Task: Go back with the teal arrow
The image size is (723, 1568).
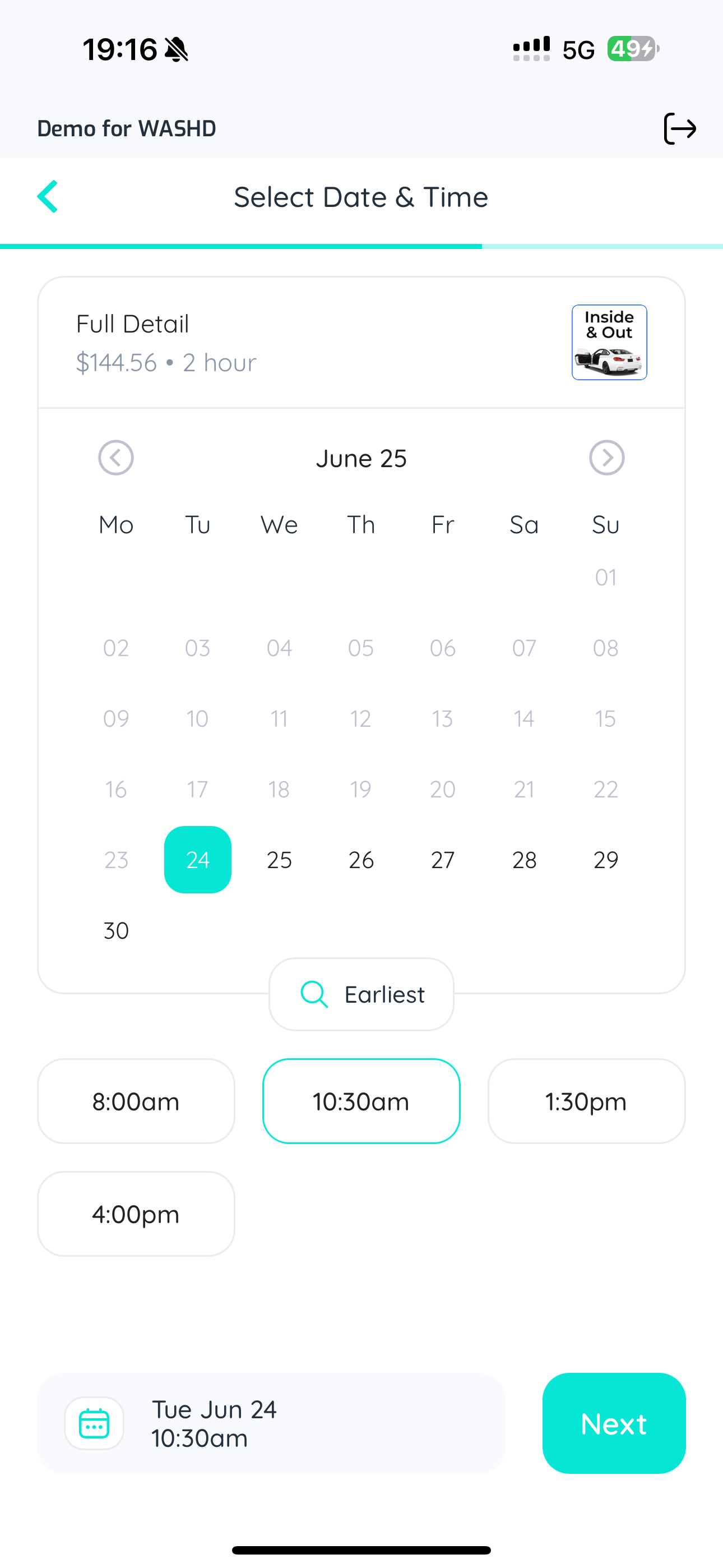Action: (48, 197)
